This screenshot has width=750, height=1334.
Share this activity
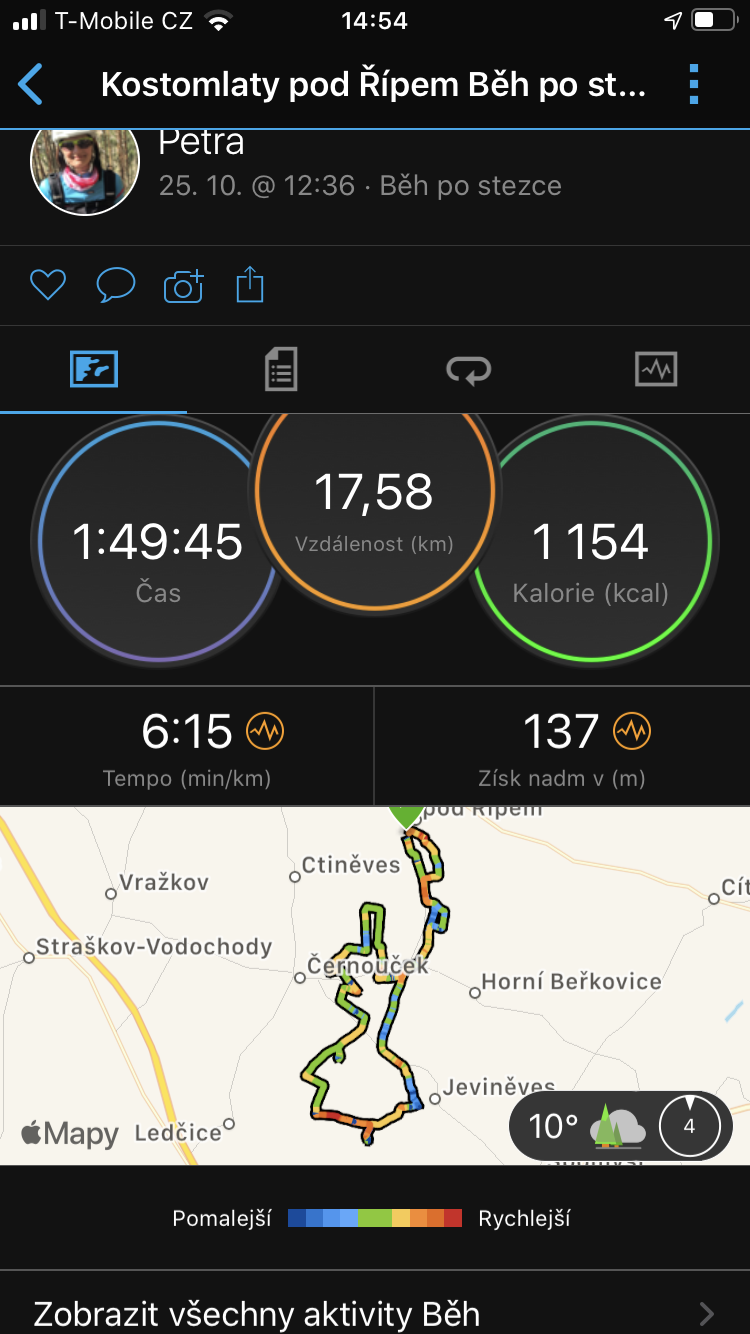[x=250, y=285]
